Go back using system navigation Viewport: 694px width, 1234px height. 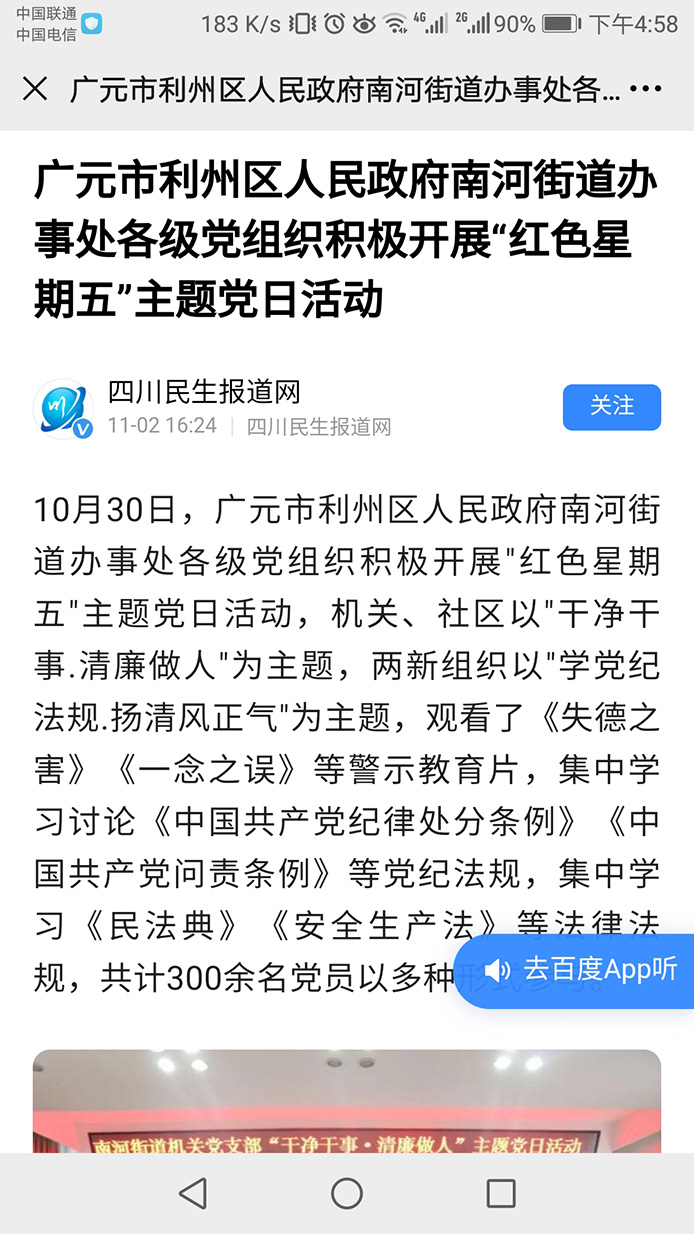pos(192,1193)
